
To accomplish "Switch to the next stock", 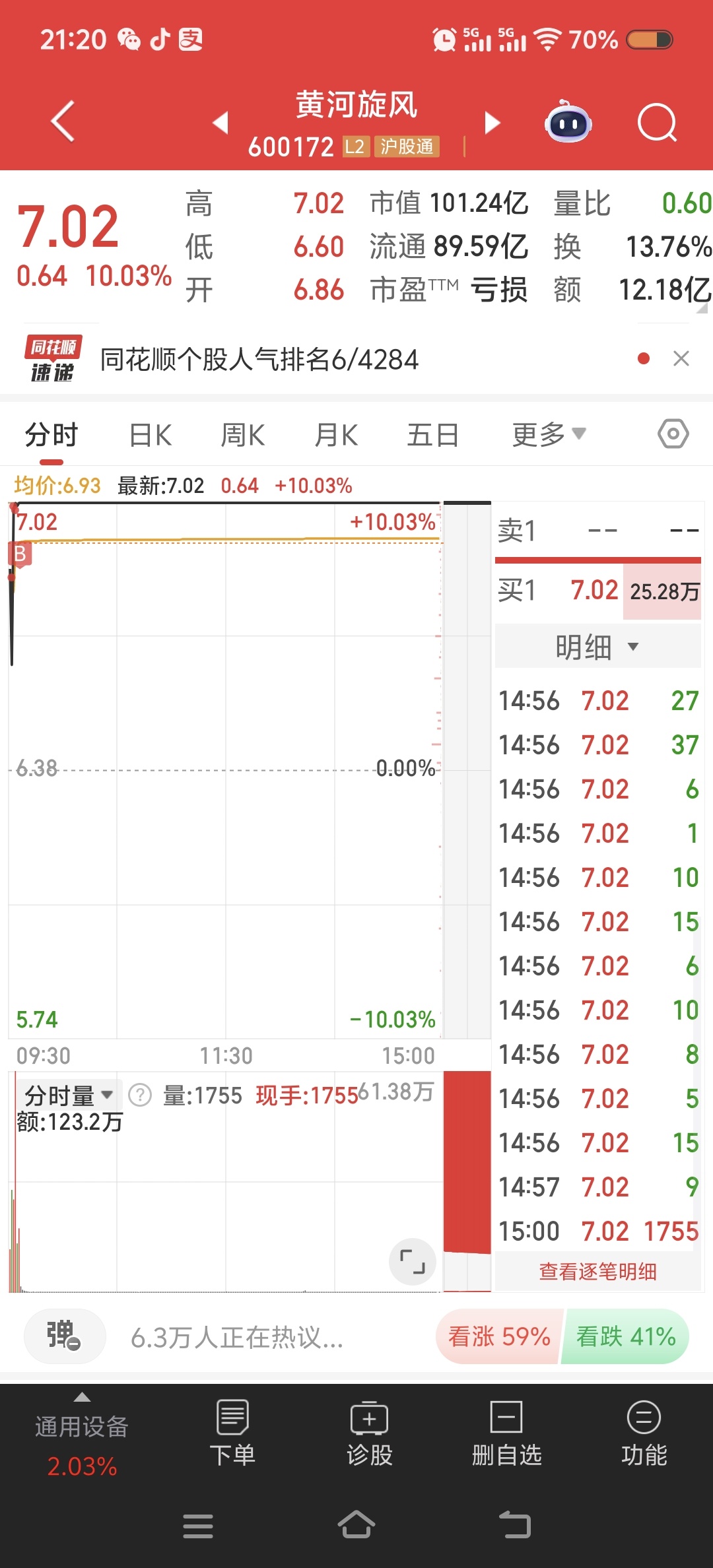I will tap(492, 123).
